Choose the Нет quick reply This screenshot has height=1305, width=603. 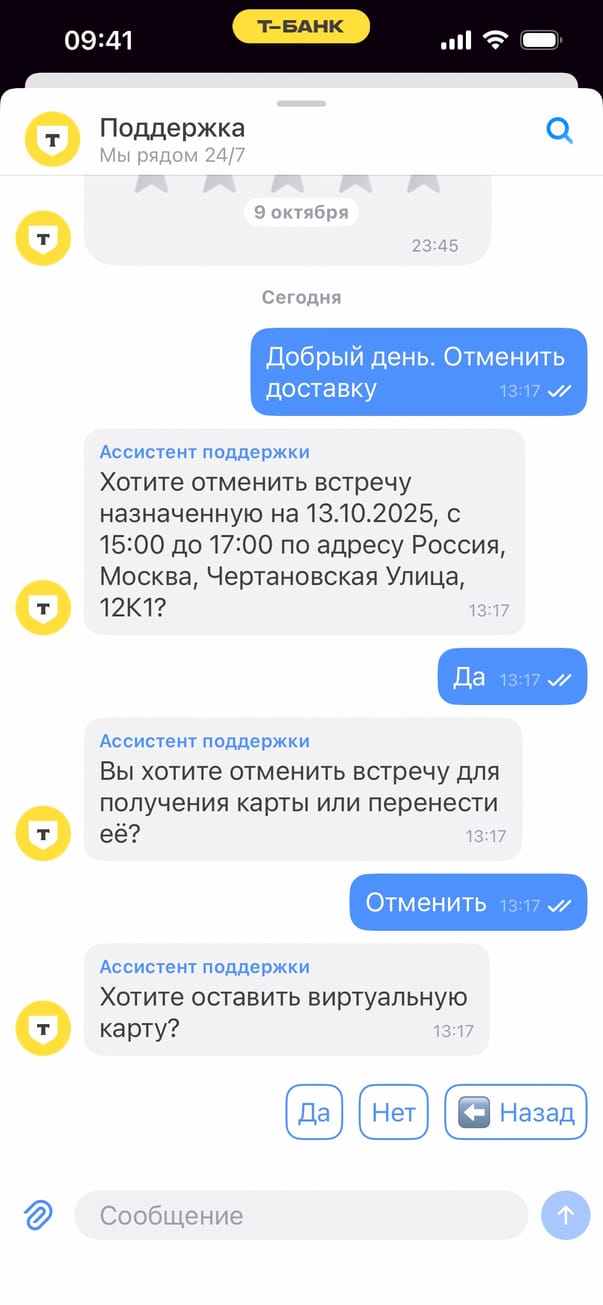393,1112
